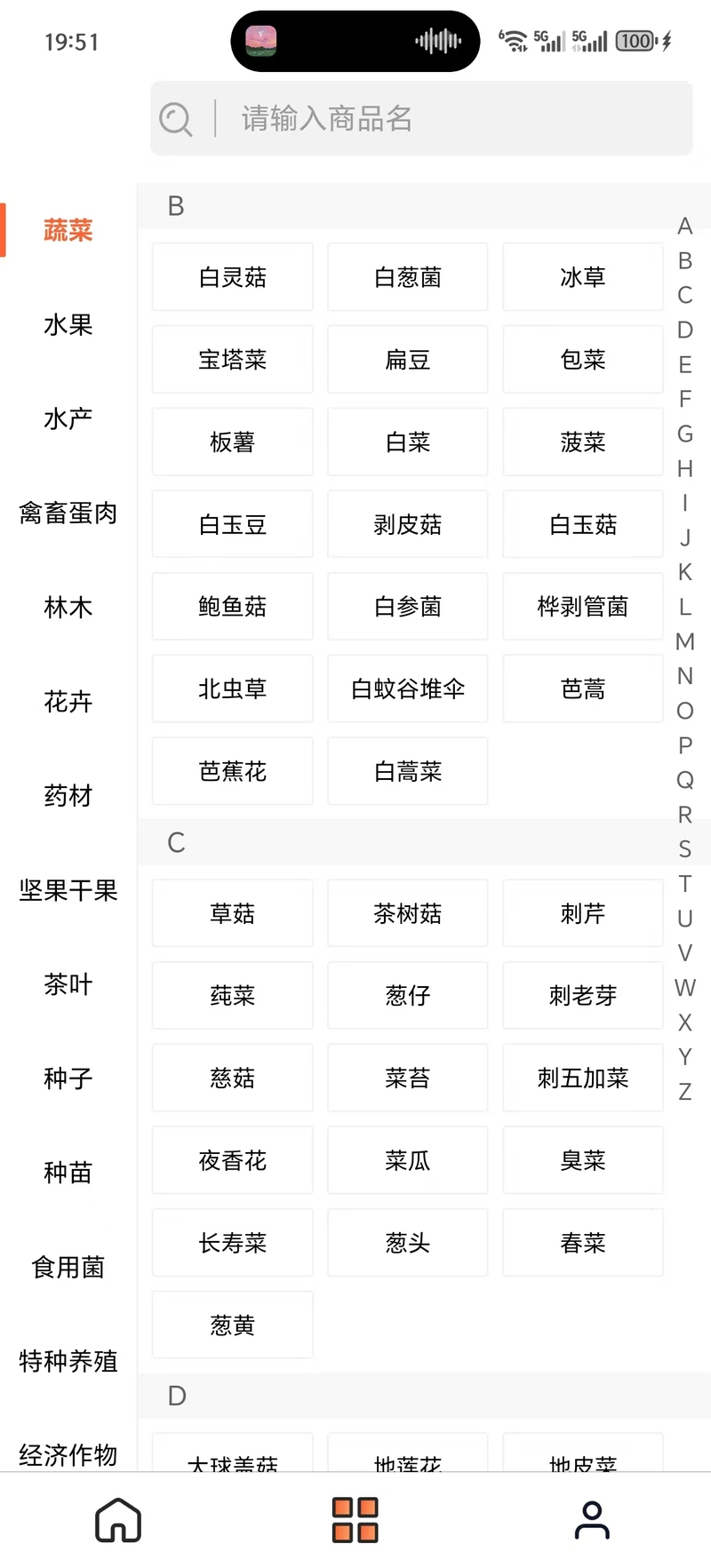Go to the home tab in bottom bar
This screenshot has width=711, height=1568.
tap(118, 1519)
